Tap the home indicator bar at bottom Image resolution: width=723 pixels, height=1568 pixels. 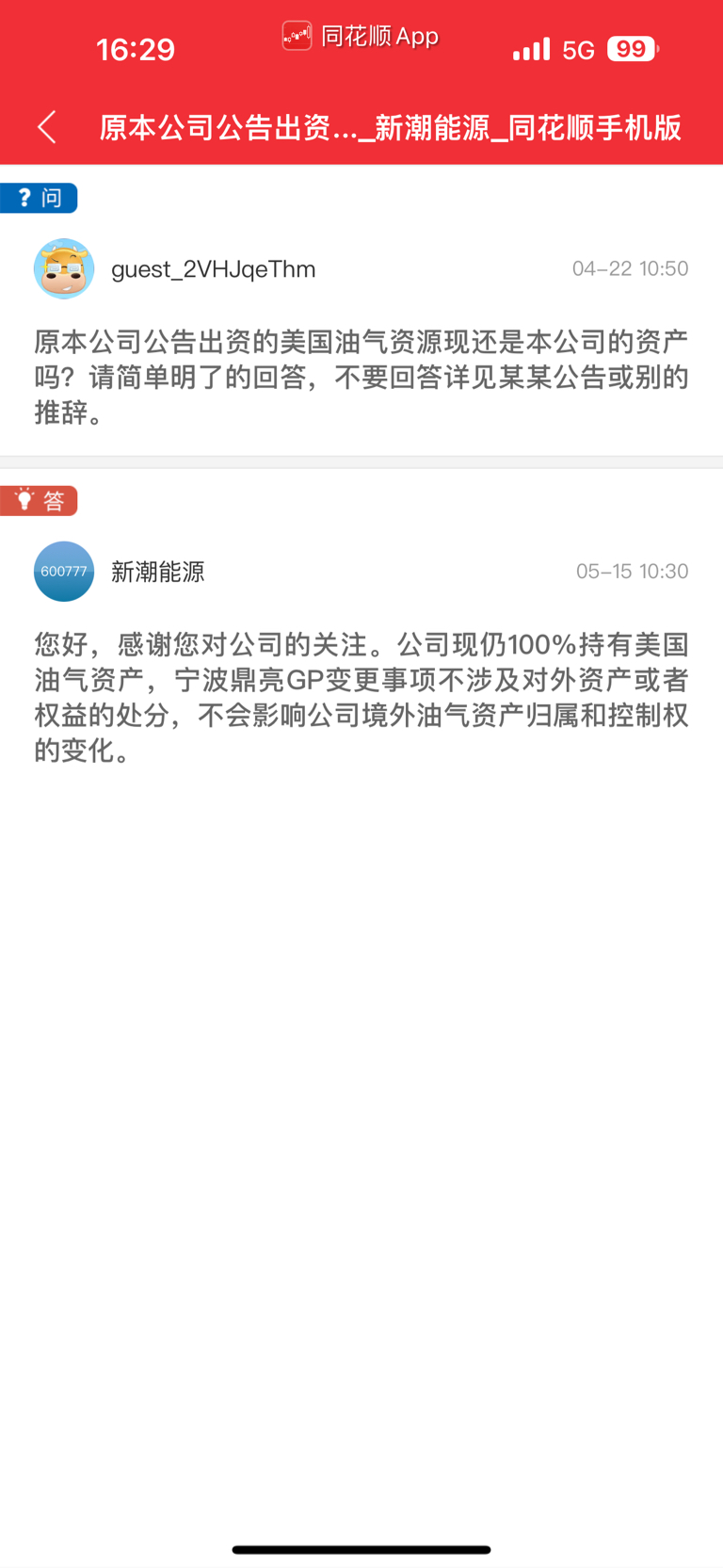click(361, 1547)
